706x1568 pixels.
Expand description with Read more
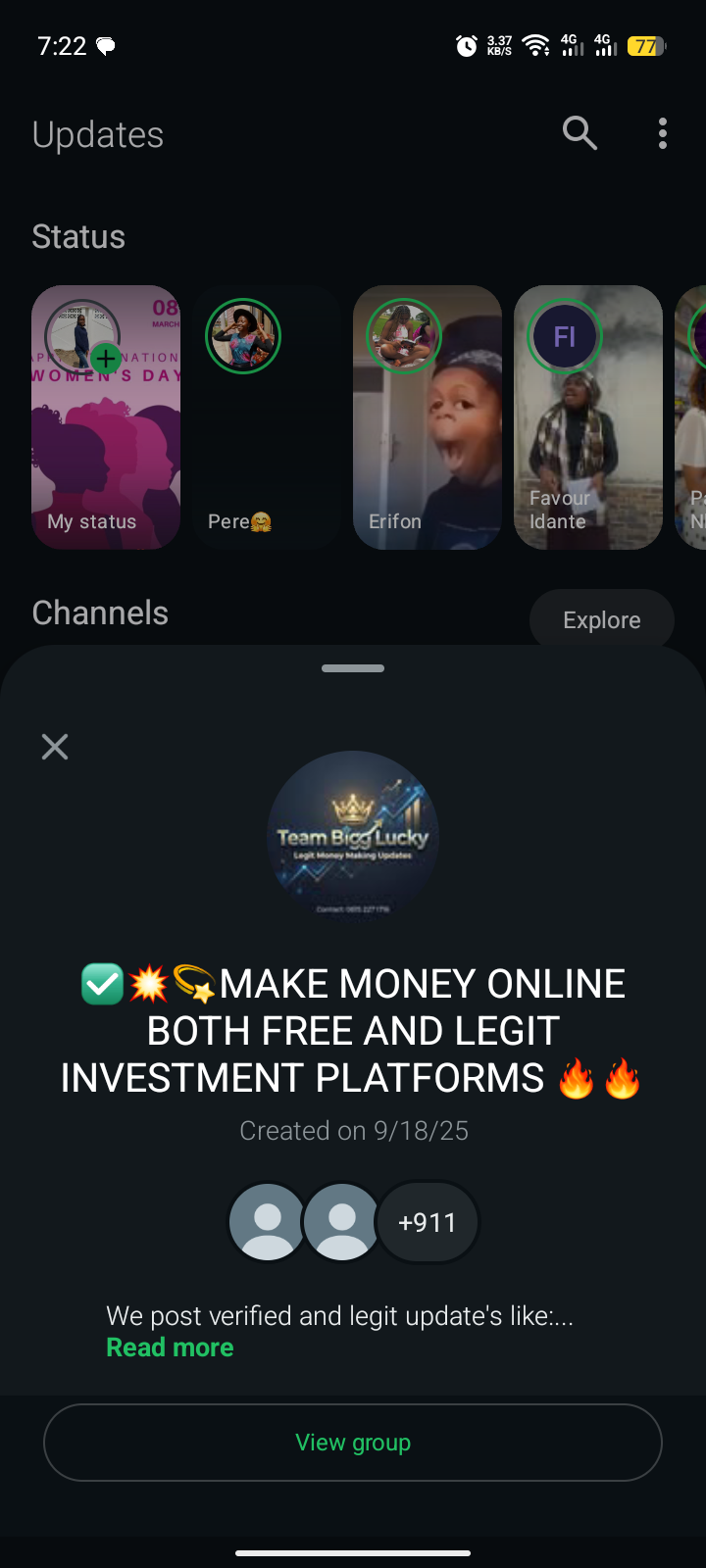[x=170, y=1347]
